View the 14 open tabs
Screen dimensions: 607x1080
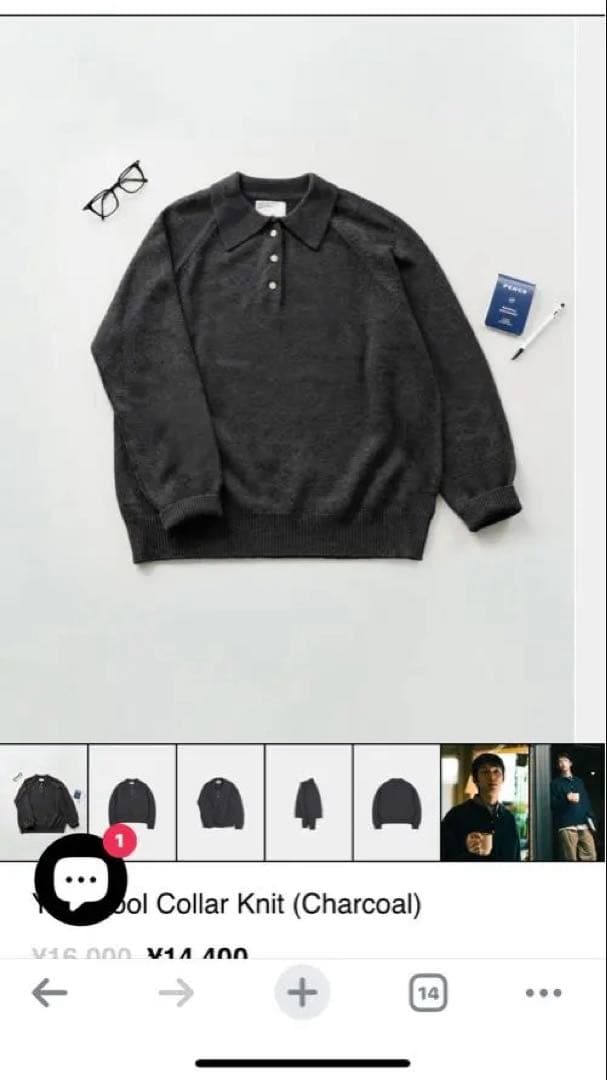click(x=428, y=993)
